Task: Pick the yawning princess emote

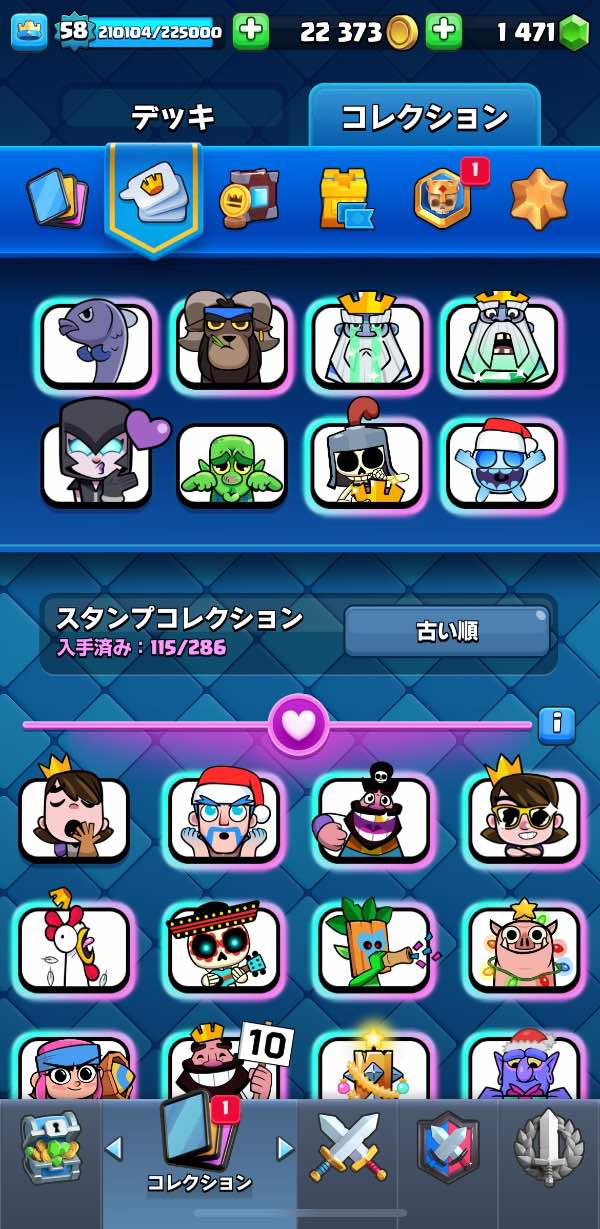Action: coord(74,818)
